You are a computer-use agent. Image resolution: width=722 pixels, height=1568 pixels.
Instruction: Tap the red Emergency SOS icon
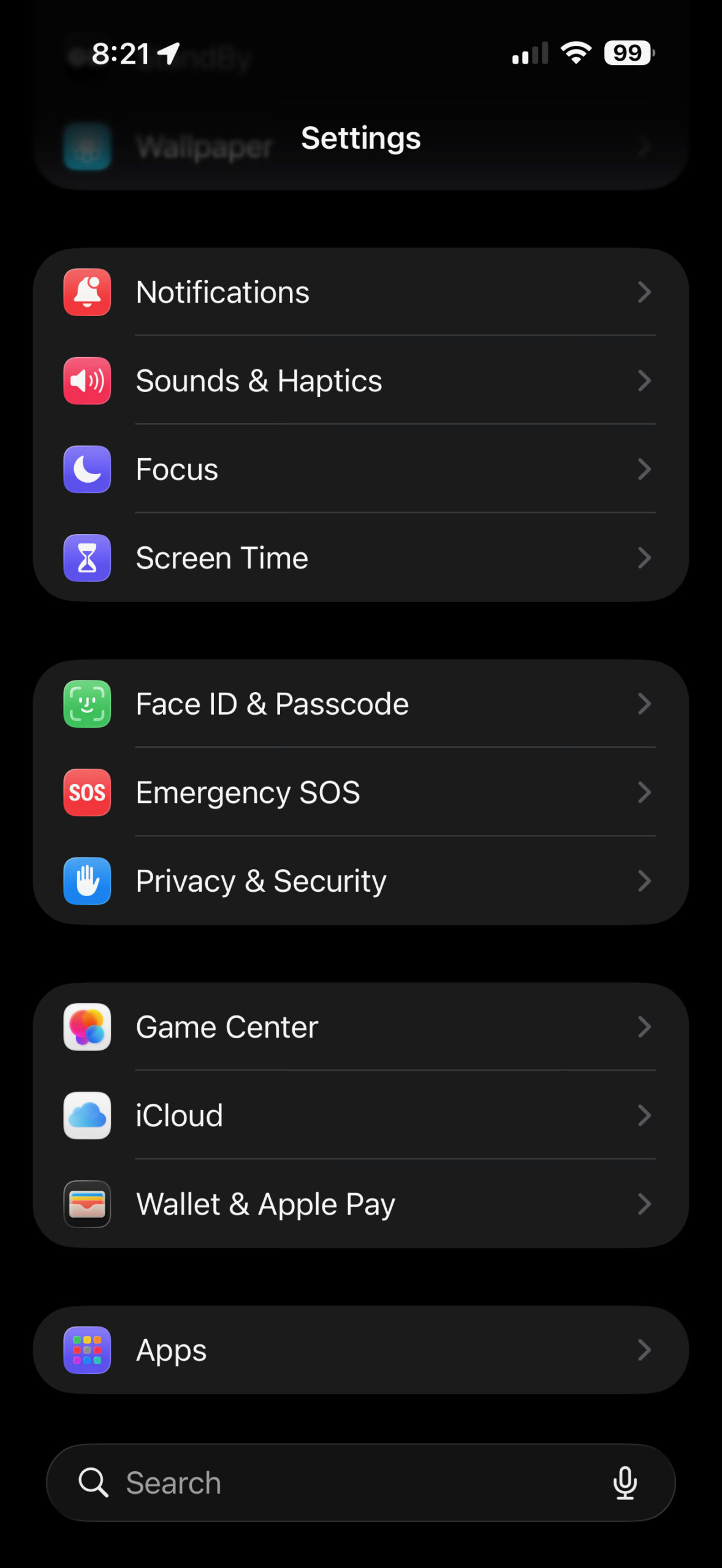86,793
